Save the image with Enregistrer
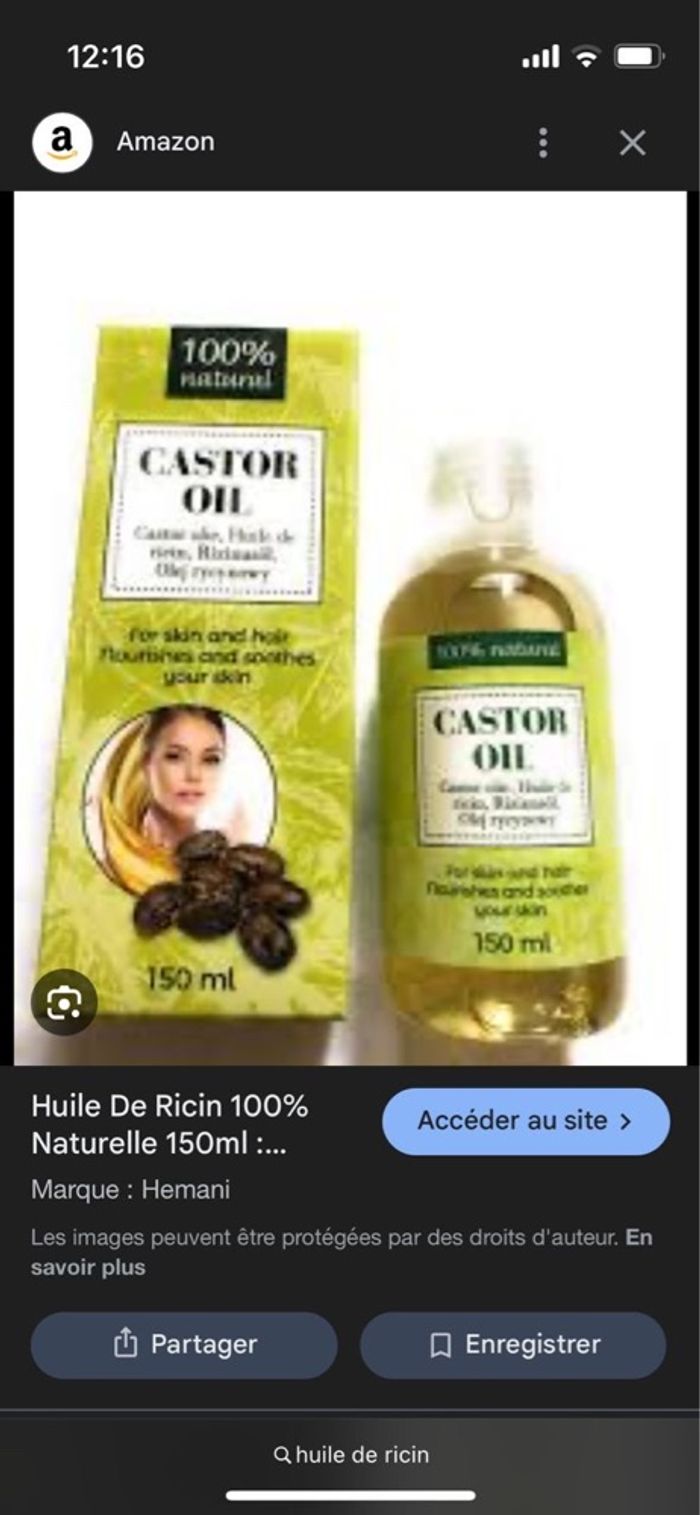Screen dimensions: 700x1515 pos(513,1345)
